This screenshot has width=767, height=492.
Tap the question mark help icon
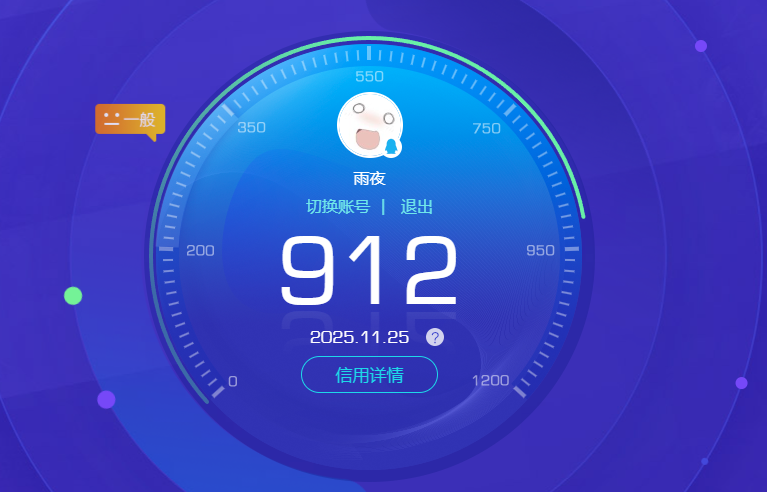[435, 337]
